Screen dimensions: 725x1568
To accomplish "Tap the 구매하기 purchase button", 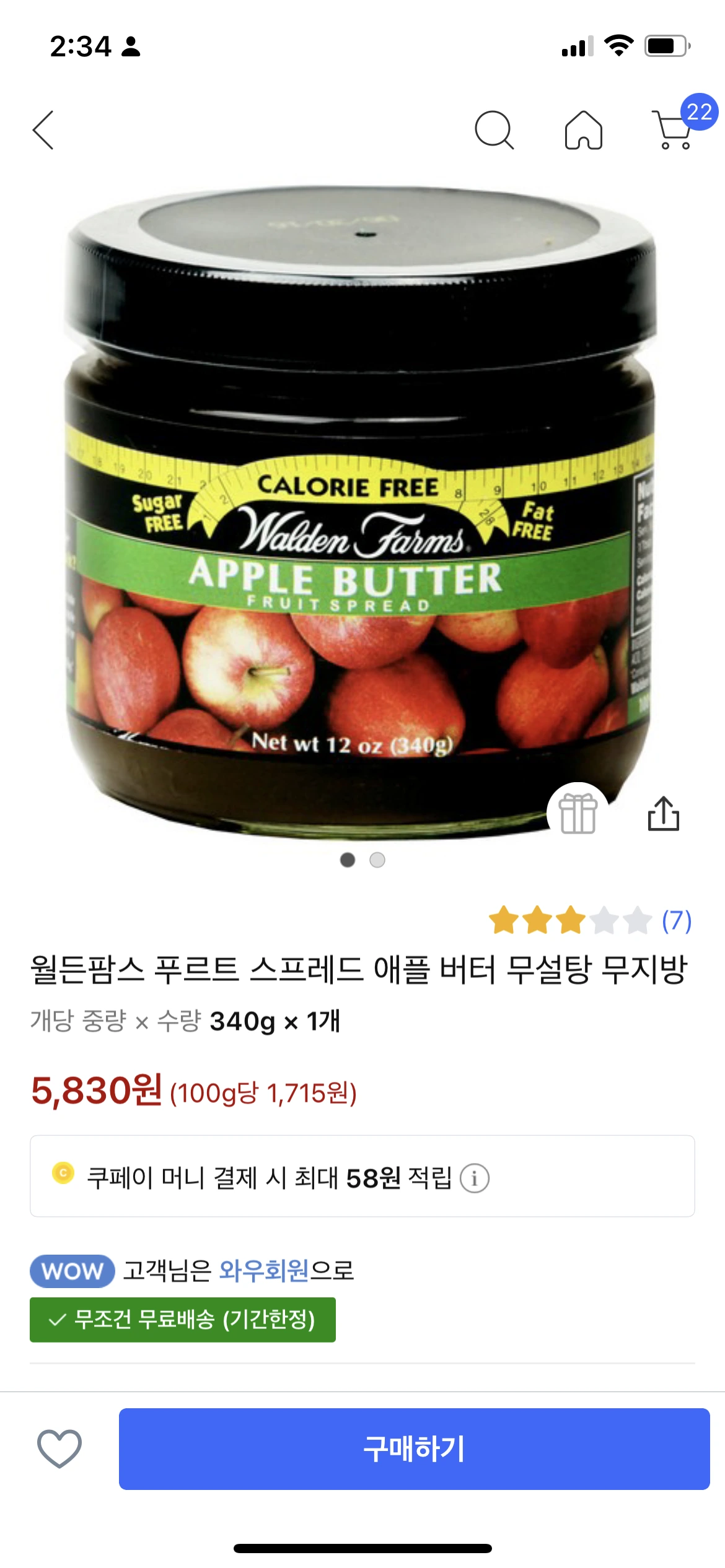I will (x=414, y=1448).
